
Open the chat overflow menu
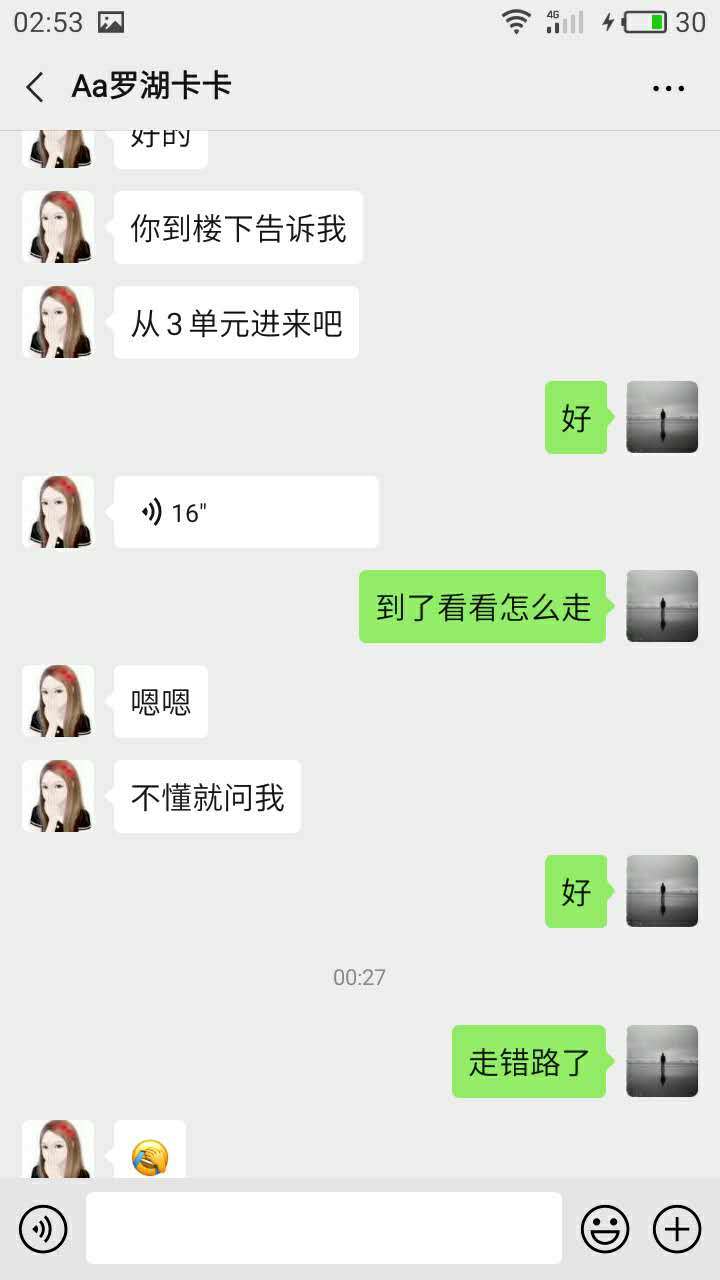pyautogui.click(x=668, y=88)
